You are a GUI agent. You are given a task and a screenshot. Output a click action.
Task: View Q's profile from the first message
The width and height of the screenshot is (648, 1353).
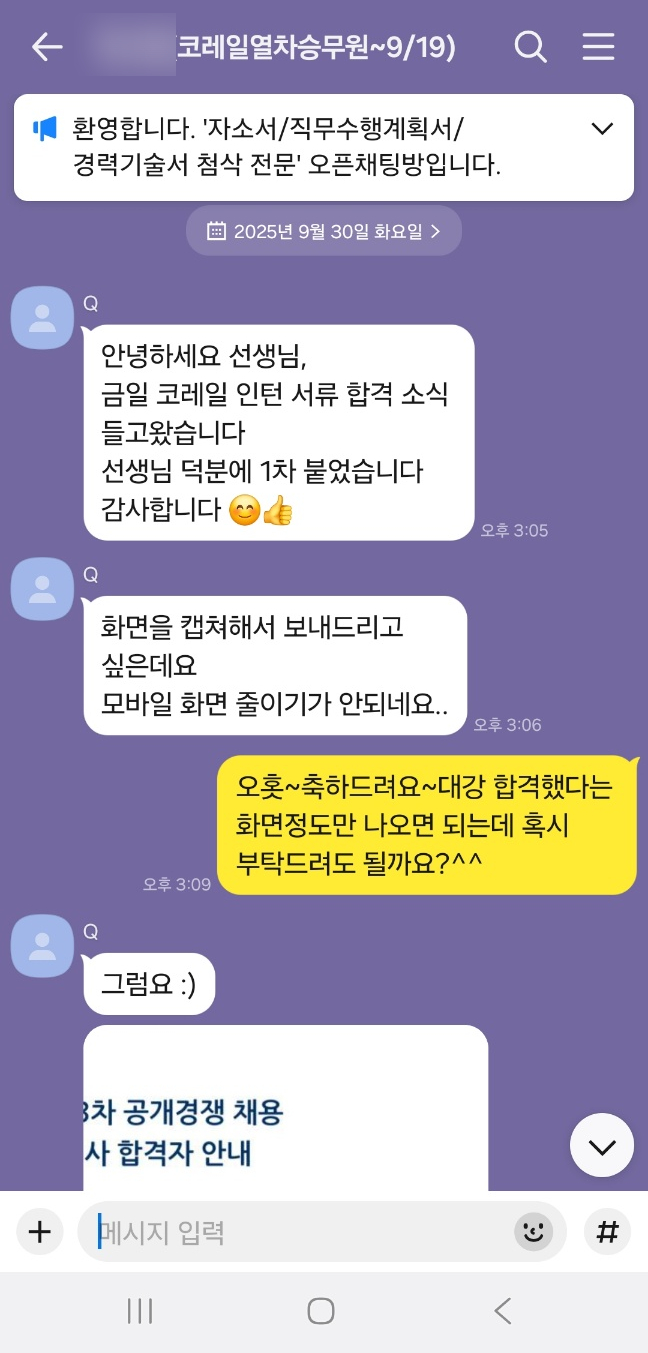41,317
